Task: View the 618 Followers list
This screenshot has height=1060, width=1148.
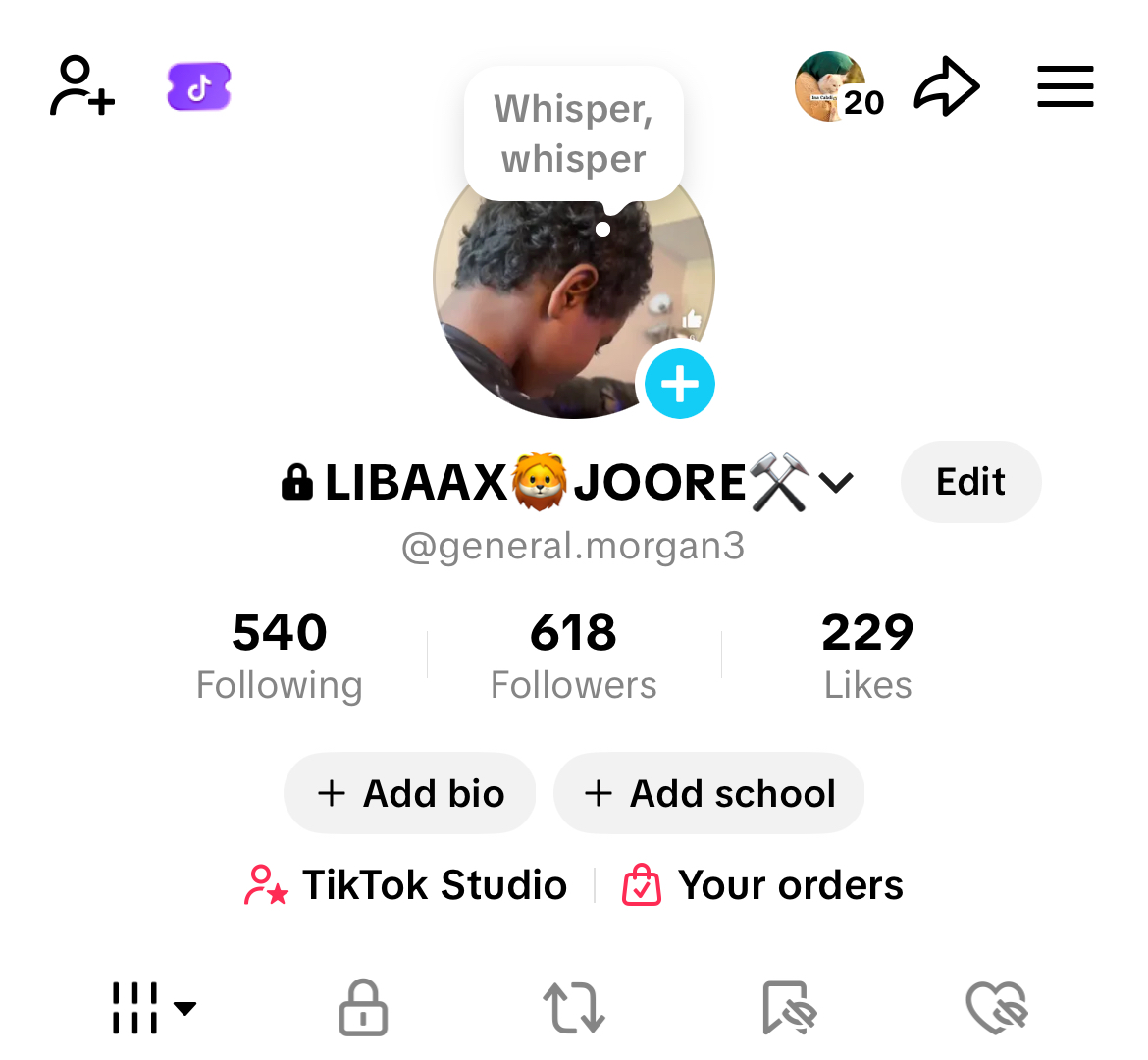Action: point(574,656)
